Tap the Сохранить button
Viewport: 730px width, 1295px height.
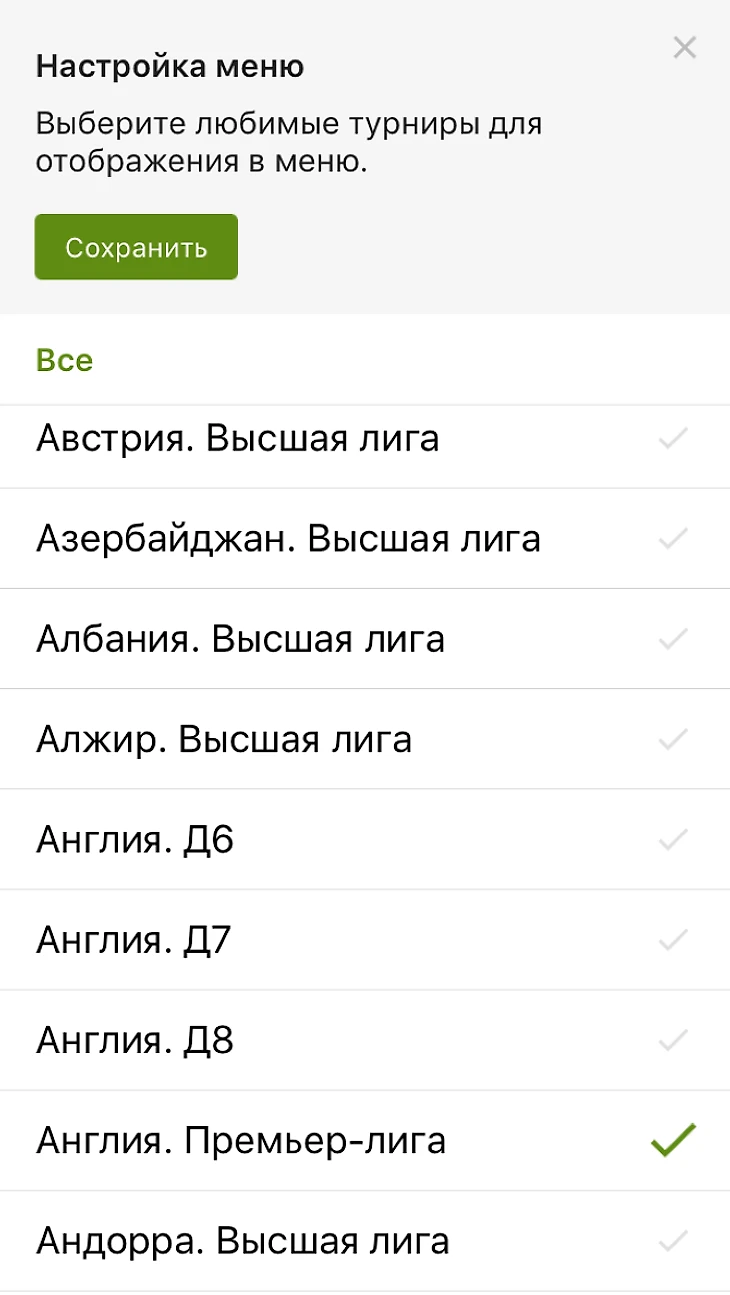(x=136, y=247)
